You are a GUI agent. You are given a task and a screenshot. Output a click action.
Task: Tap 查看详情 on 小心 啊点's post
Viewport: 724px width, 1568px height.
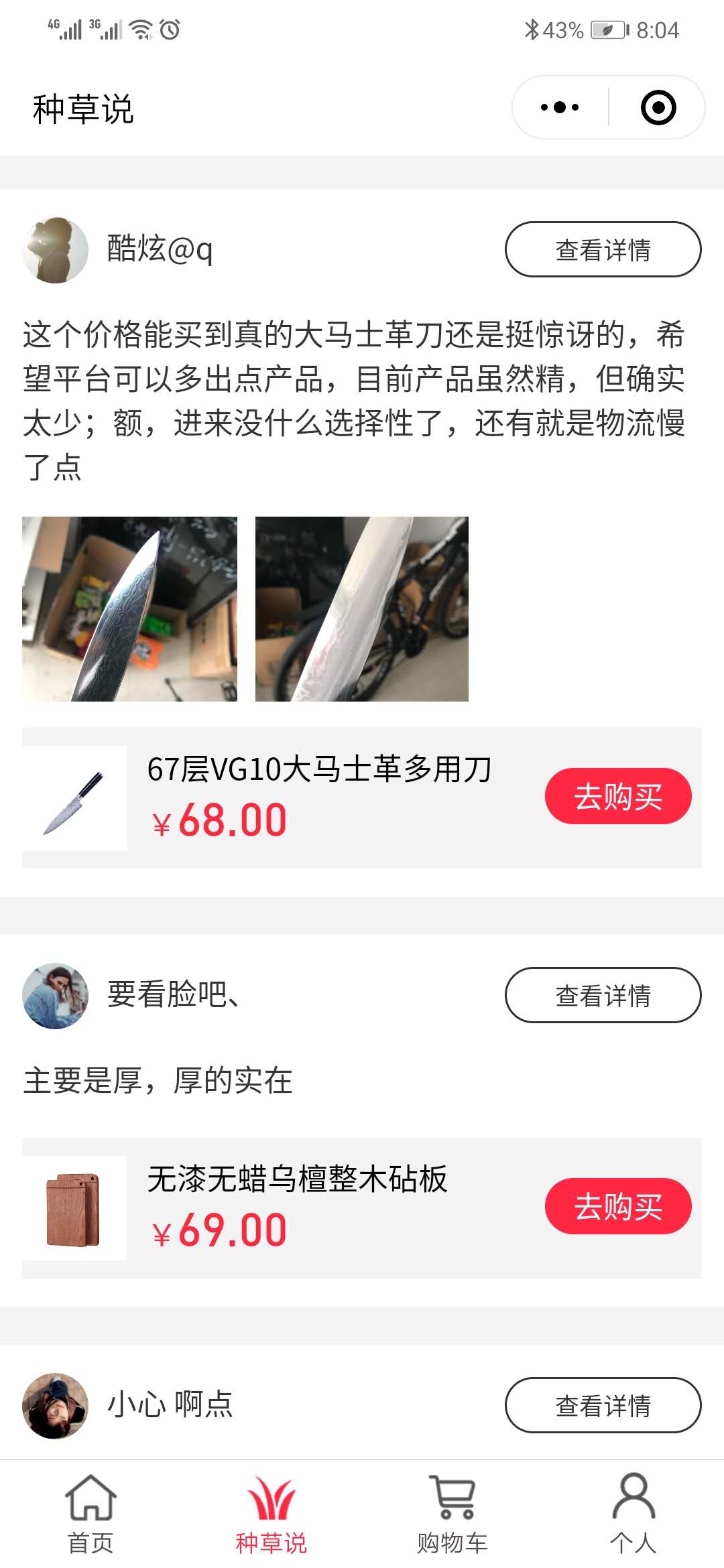603,1405
